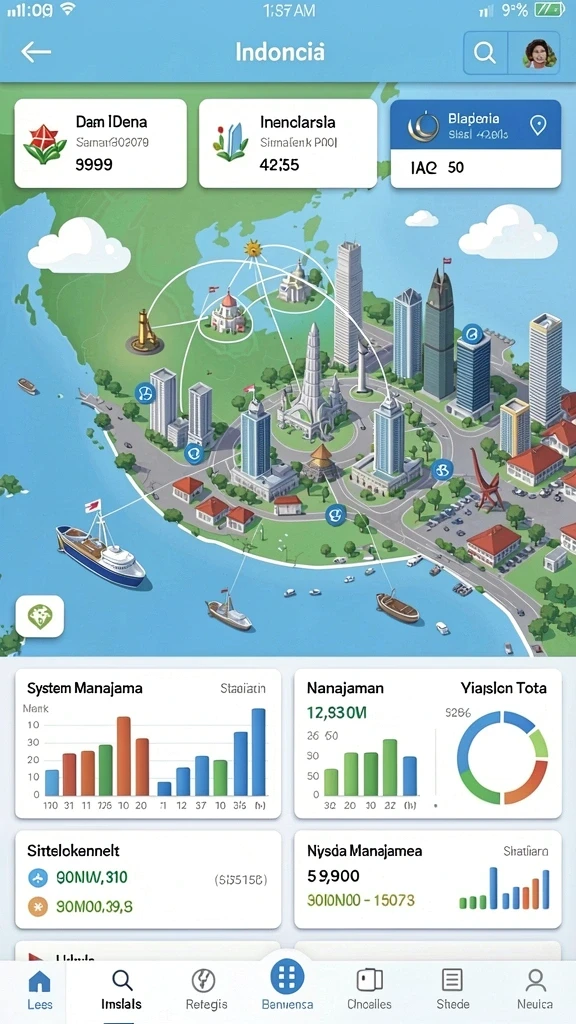The height and width of the screenshot is (1024, 576).
Task: Go back using the top-left arrow
Action: pyautogui.click(x=35, y=52)
